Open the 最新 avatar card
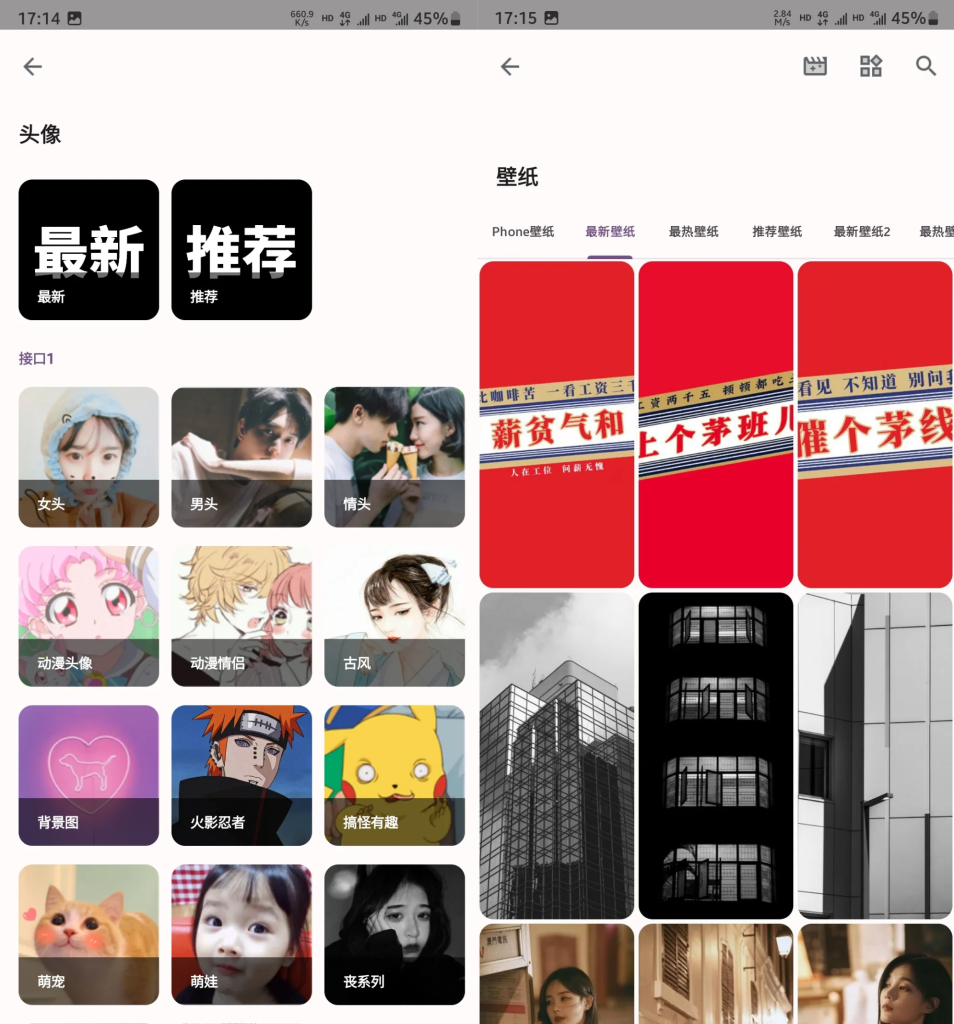The height and width of the screenshot is (1024, 954). [89, 250]
